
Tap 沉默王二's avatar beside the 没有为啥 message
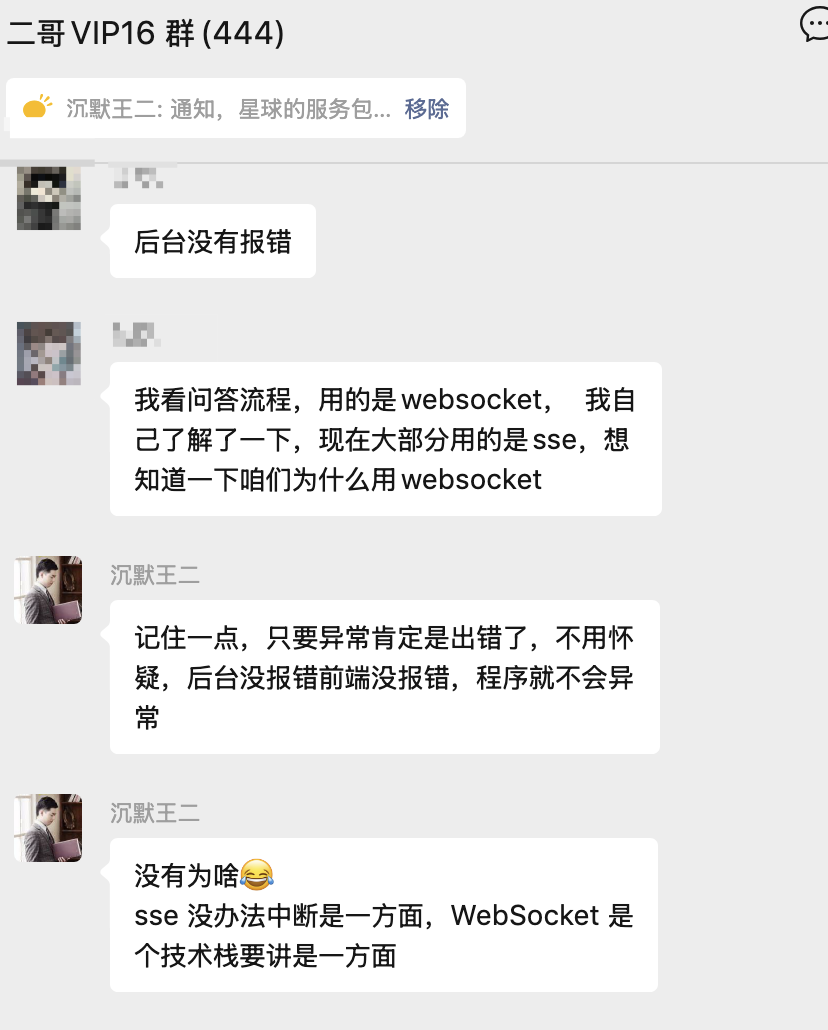coord(49,828)
